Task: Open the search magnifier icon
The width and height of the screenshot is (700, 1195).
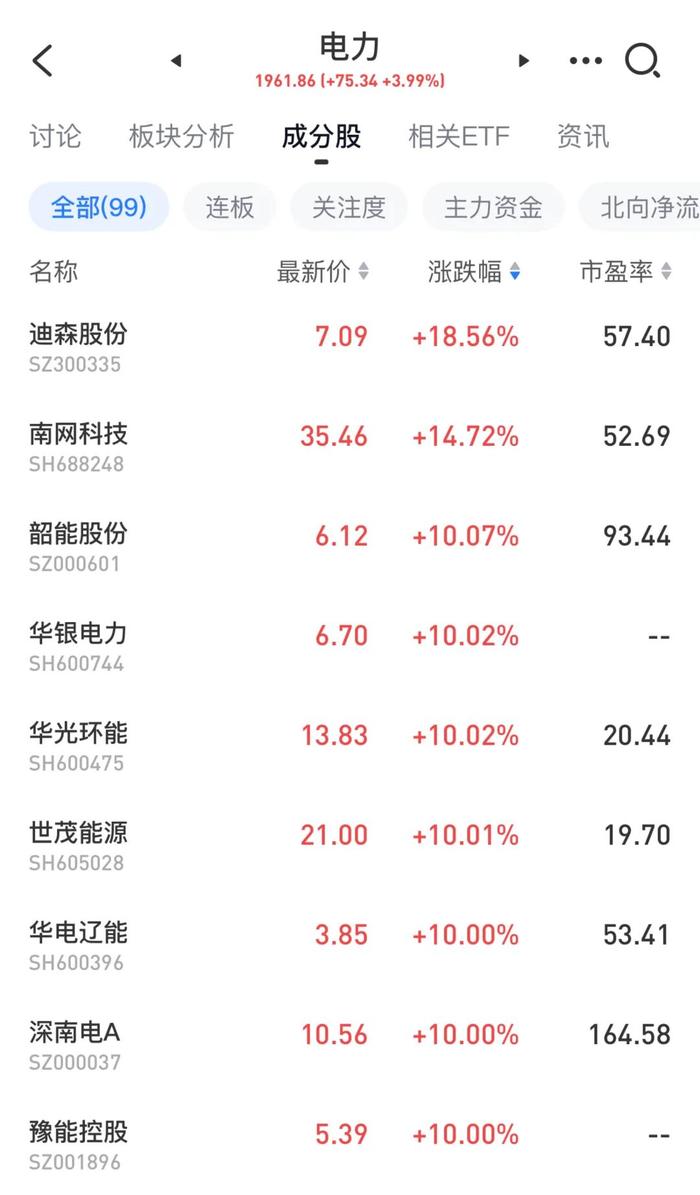Action: pyautogui.click(x=642, y=60)
